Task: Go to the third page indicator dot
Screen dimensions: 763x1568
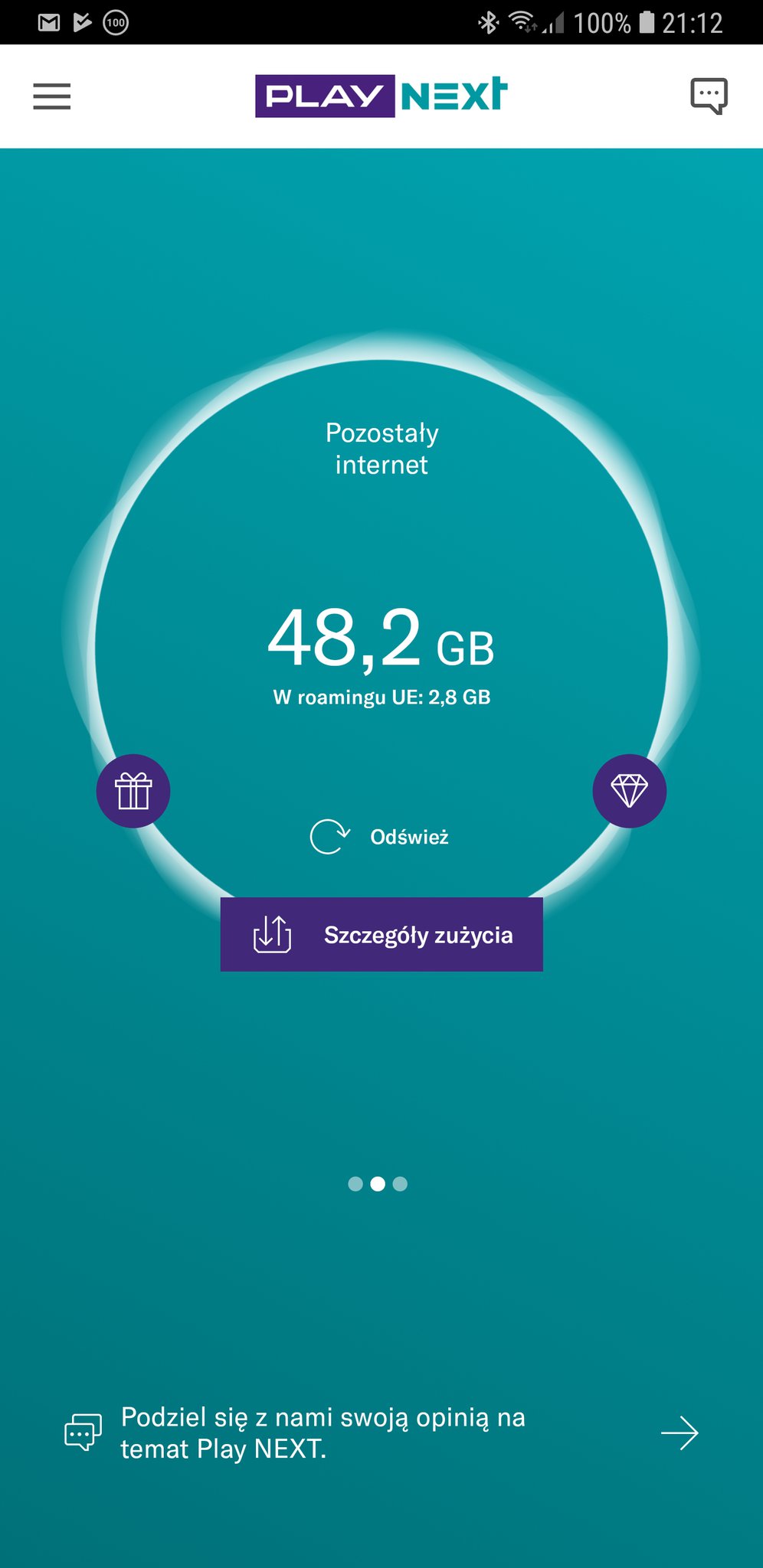Action: click(x=400, y=1184)
